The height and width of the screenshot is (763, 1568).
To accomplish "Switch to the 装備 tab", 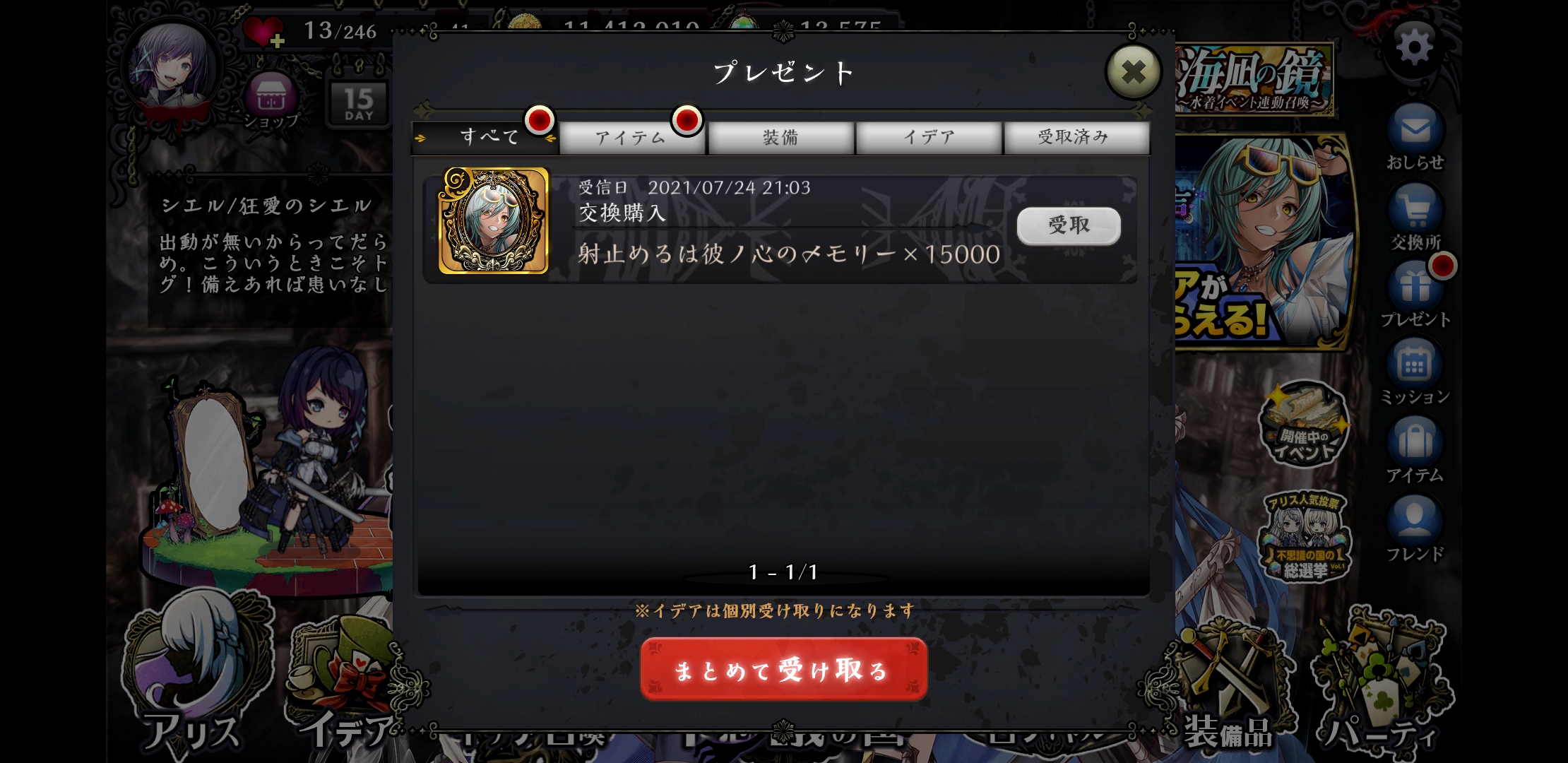I will [x=780, y=138].
